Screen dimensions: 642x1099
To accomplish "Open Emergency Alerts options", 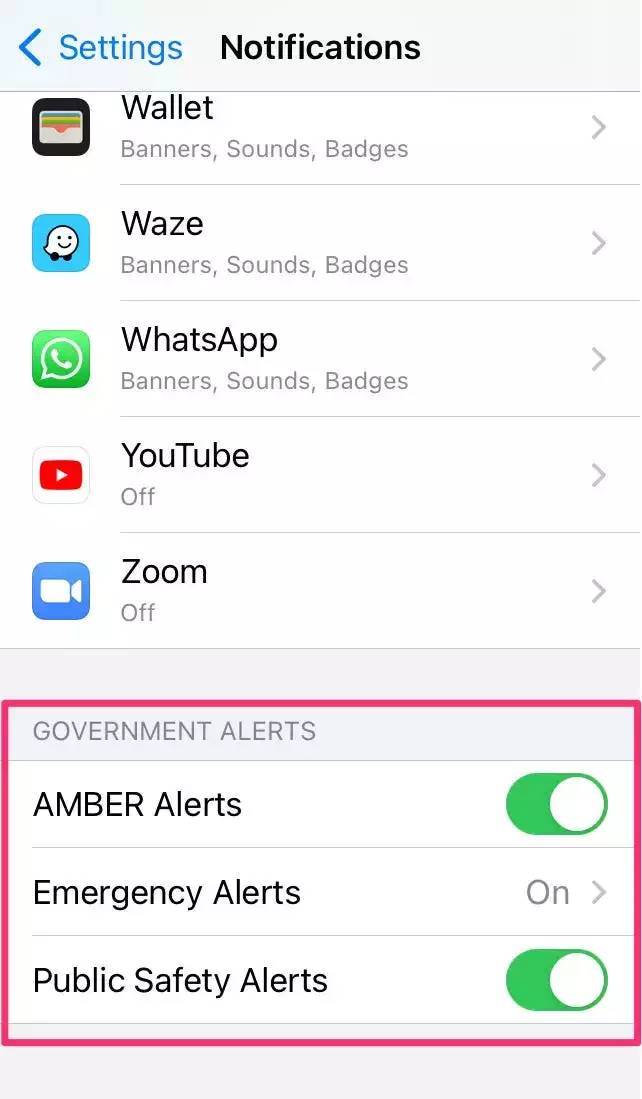I will point(320,892).
